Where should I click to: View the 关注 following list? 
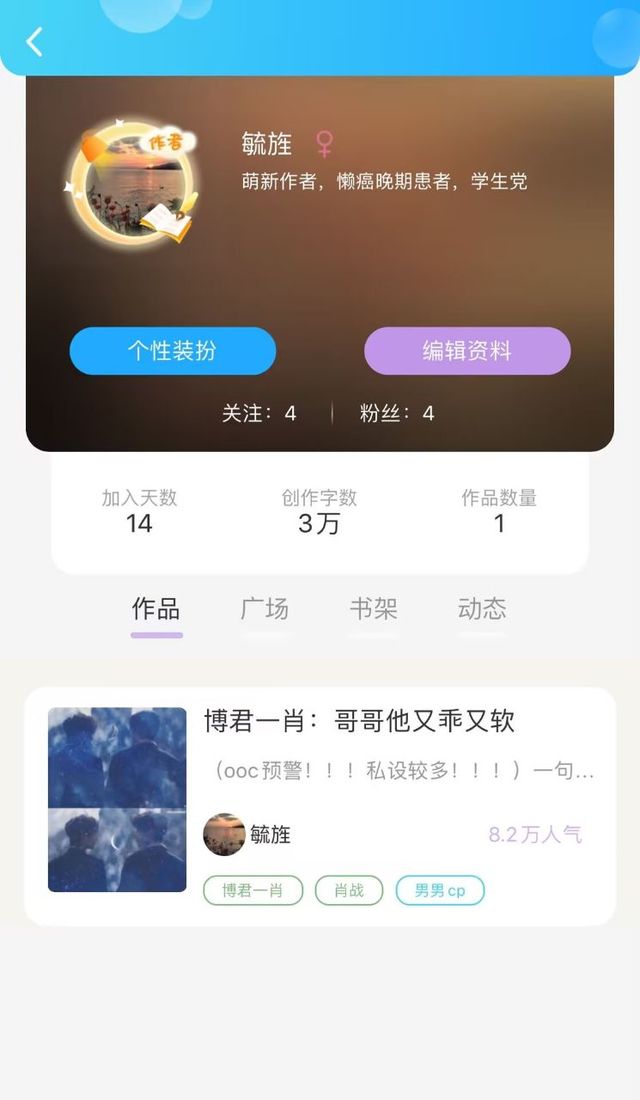pyautogui.click(x=259, y=413)
